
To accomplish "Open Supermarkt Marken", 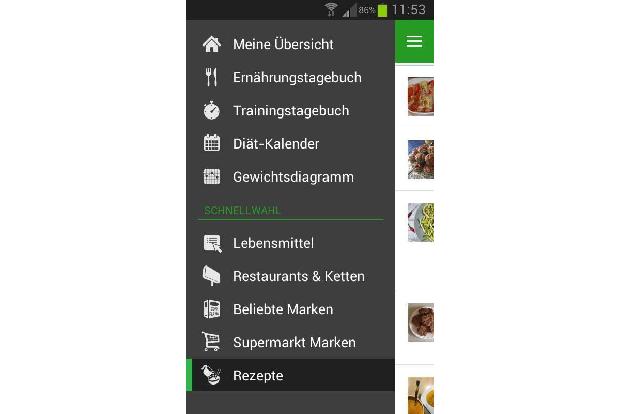I will (x=294, y=342).
